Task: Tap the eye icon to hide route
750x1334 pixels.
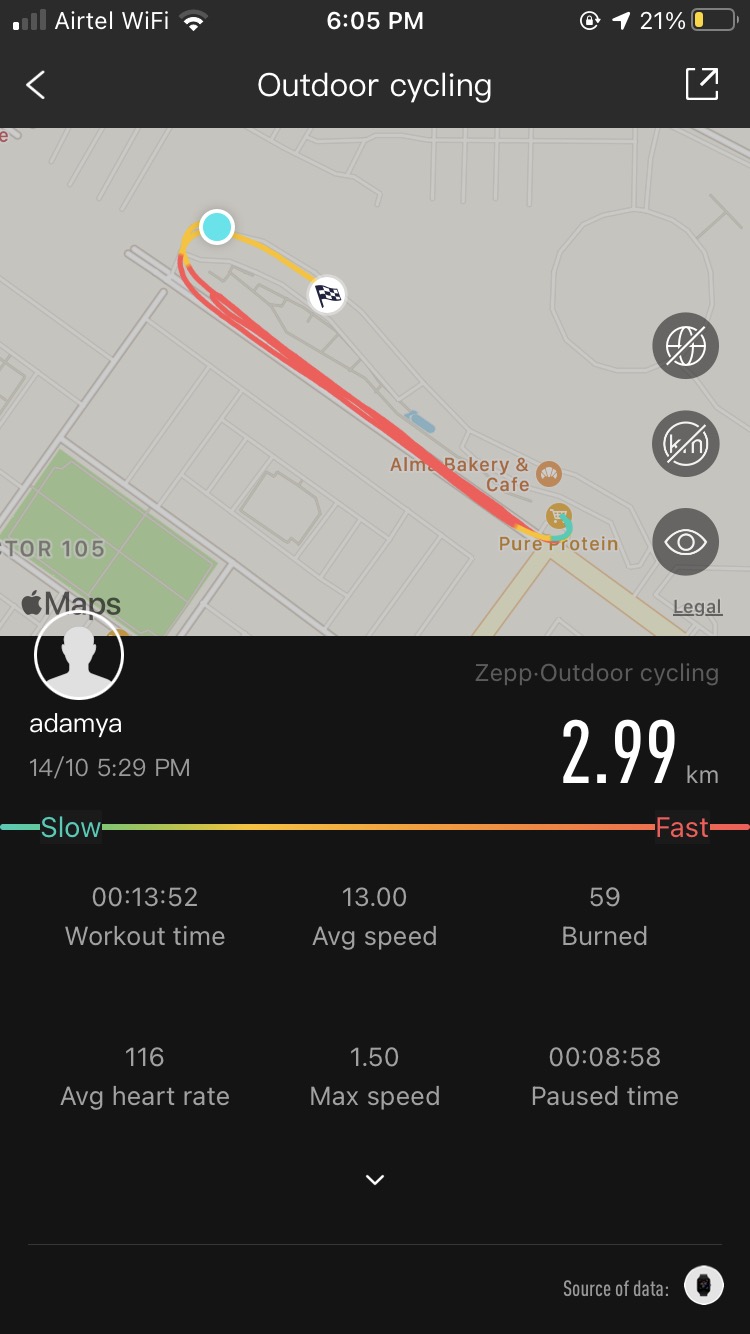Action: (x=686, y=542)
